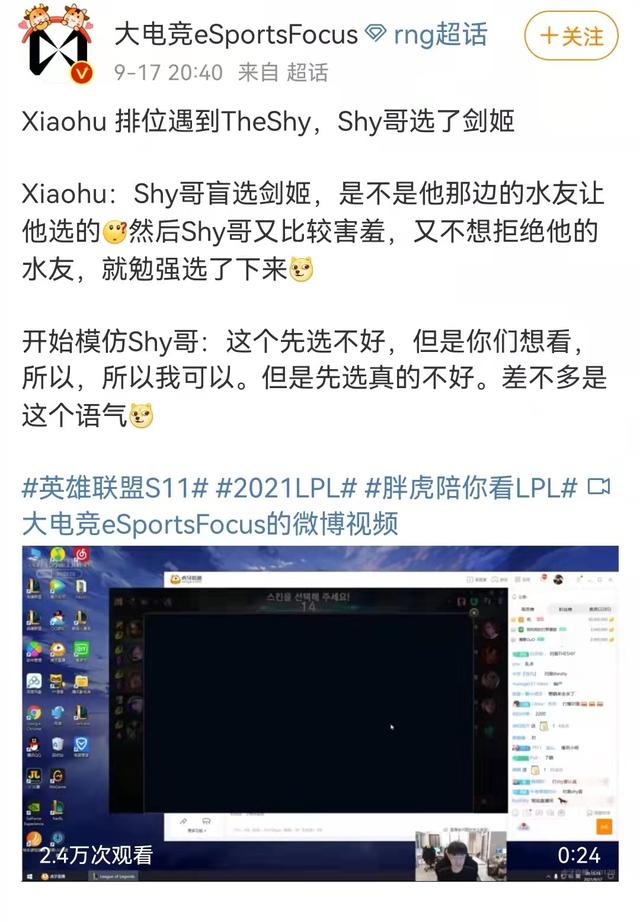Open hashtag #英雄联盟S11#
Screen dimensions: 640x922
[115, 488]
